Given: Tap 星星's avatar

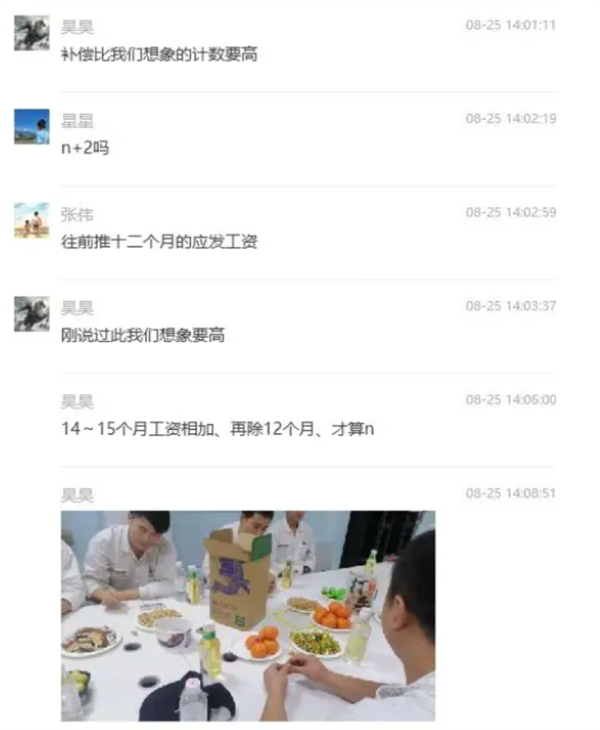Looking at the screenshot, I should (x=31, y=127).
